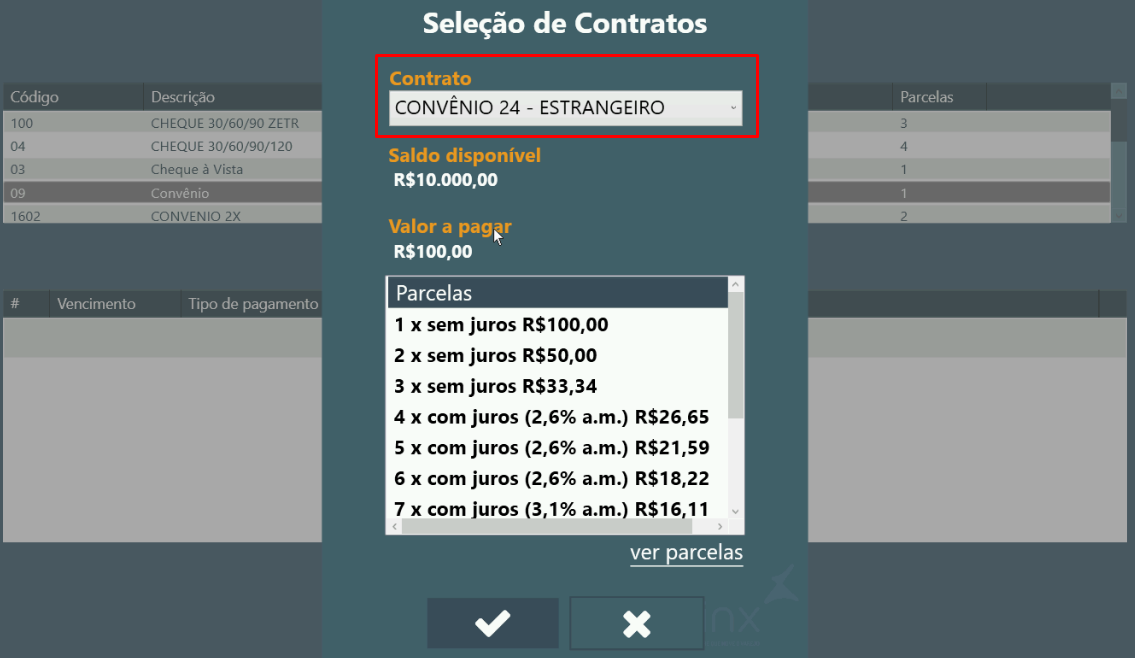This screenshot has height=658, width=1135.
Task: Open the ver parcelas link
Action: (686, 553)
